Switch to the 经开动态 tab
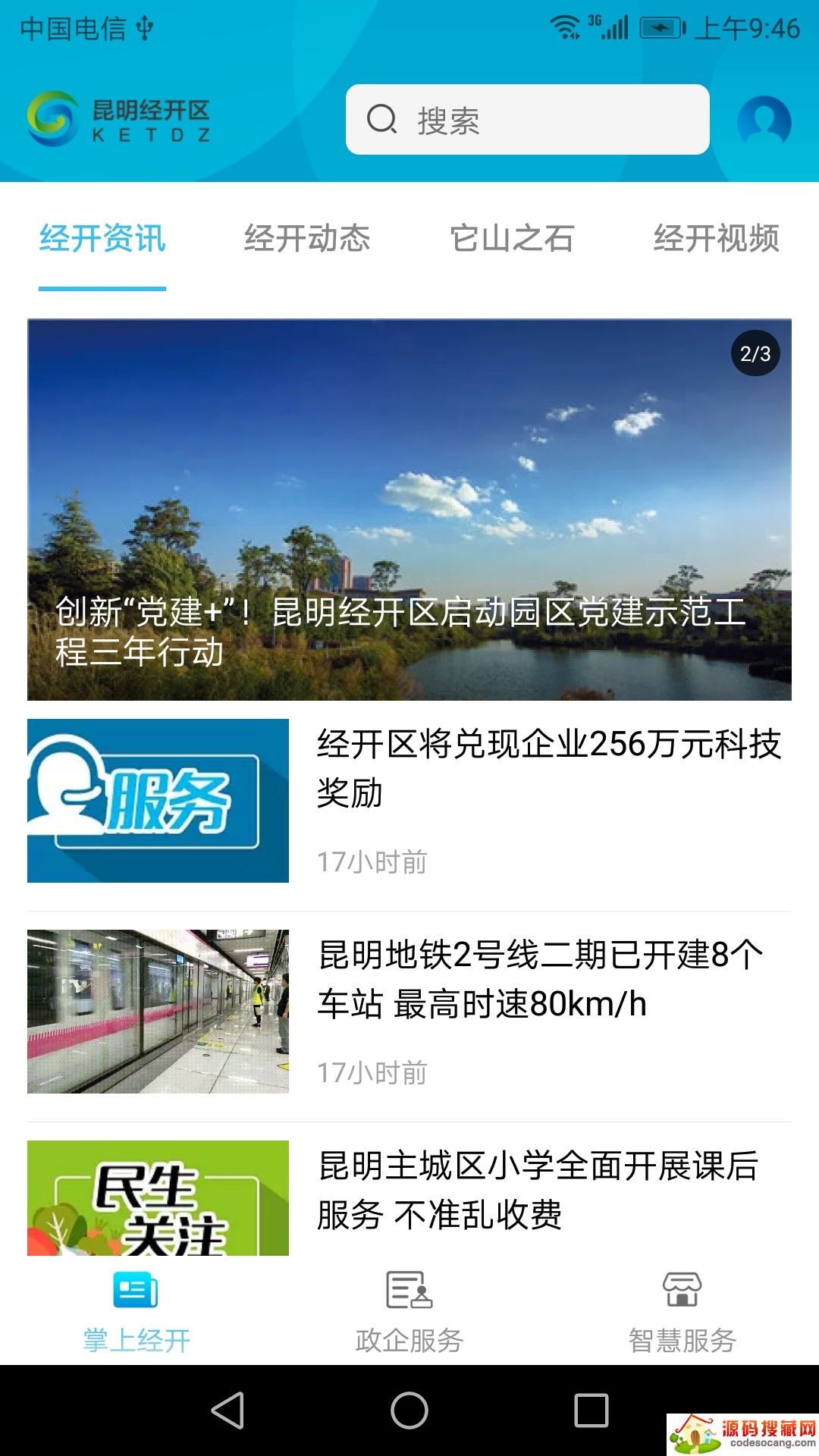Screen dimensions: 819x1456 (x=307, y=239)
